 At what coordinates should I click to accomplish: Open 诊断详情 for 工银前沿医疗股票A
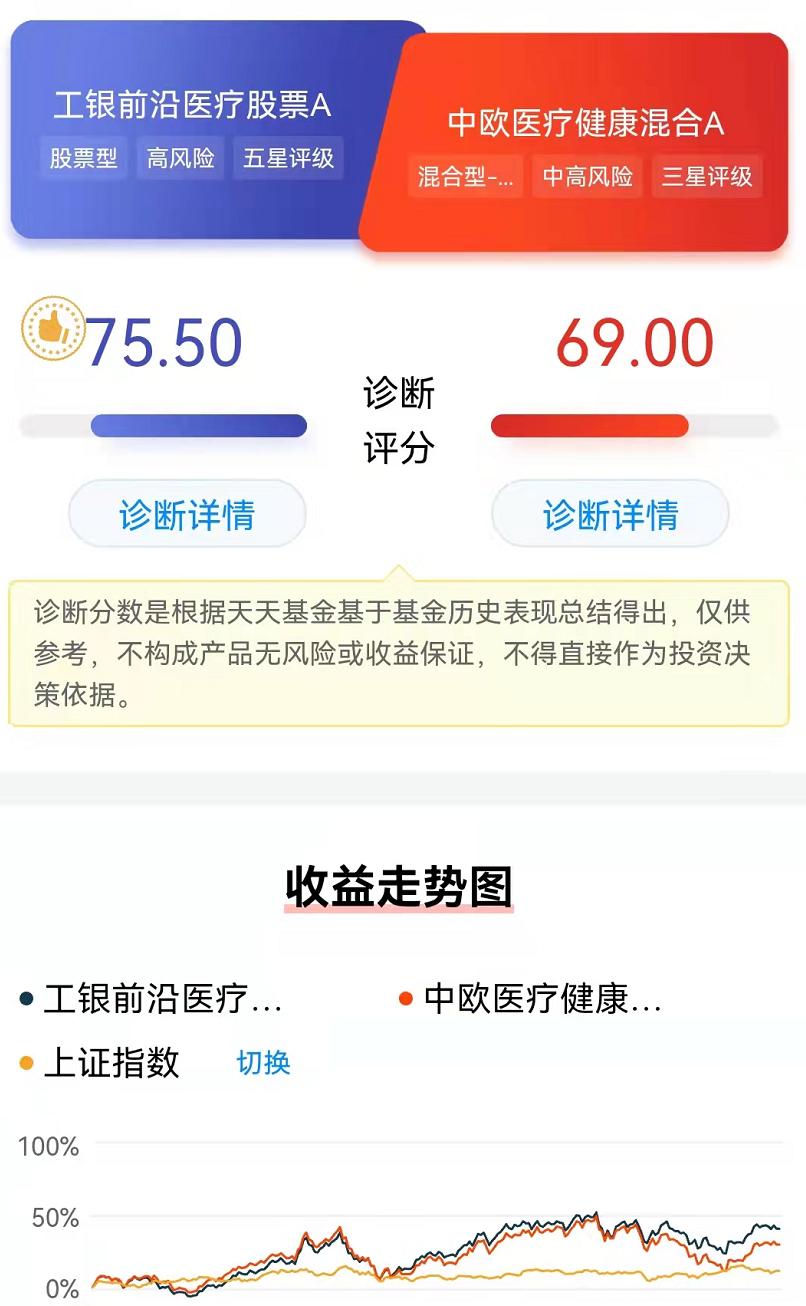pos(187,515)
